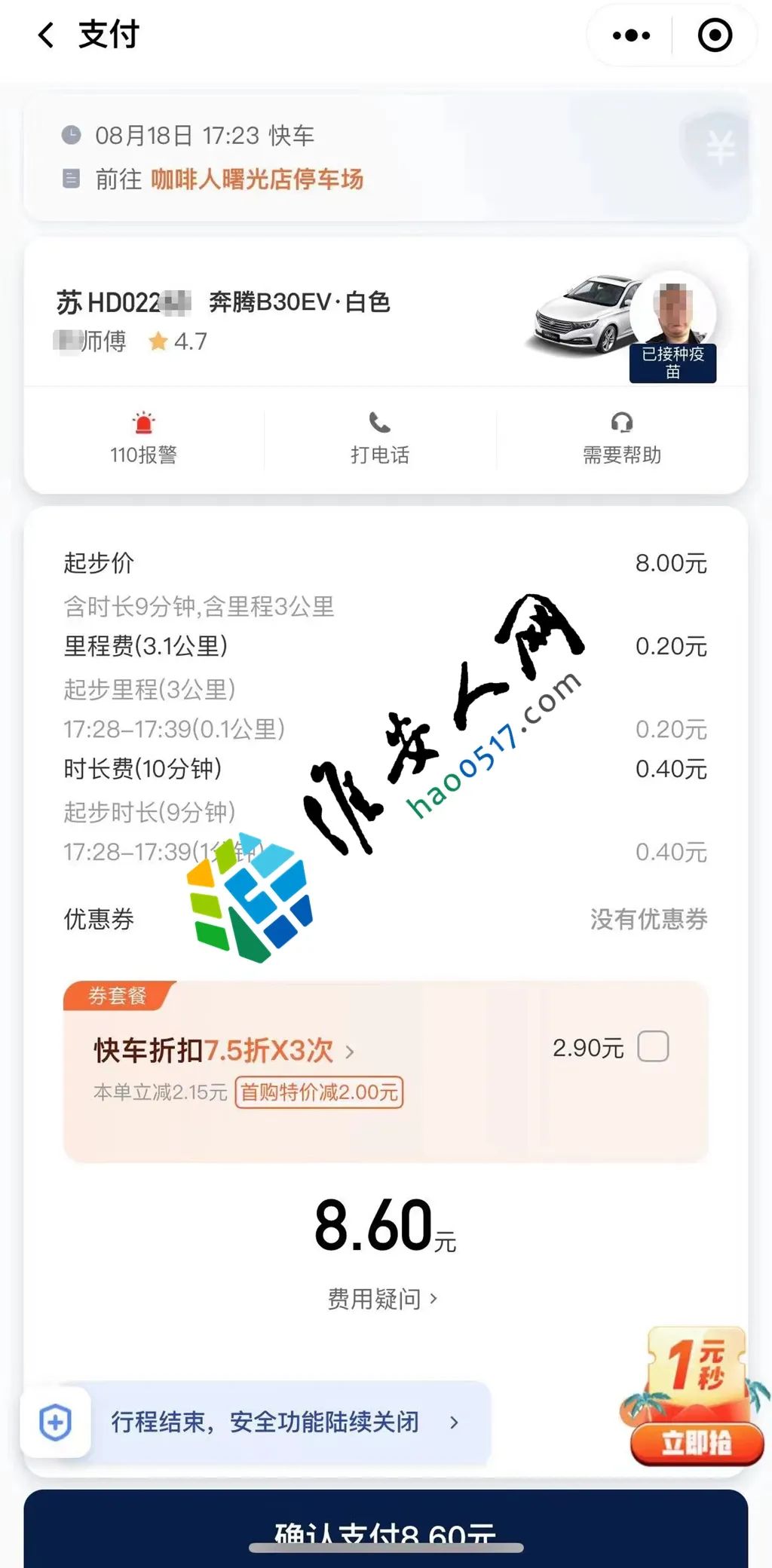Open 费用疑问 fee questions
772x1568 pixels.
382,1299
